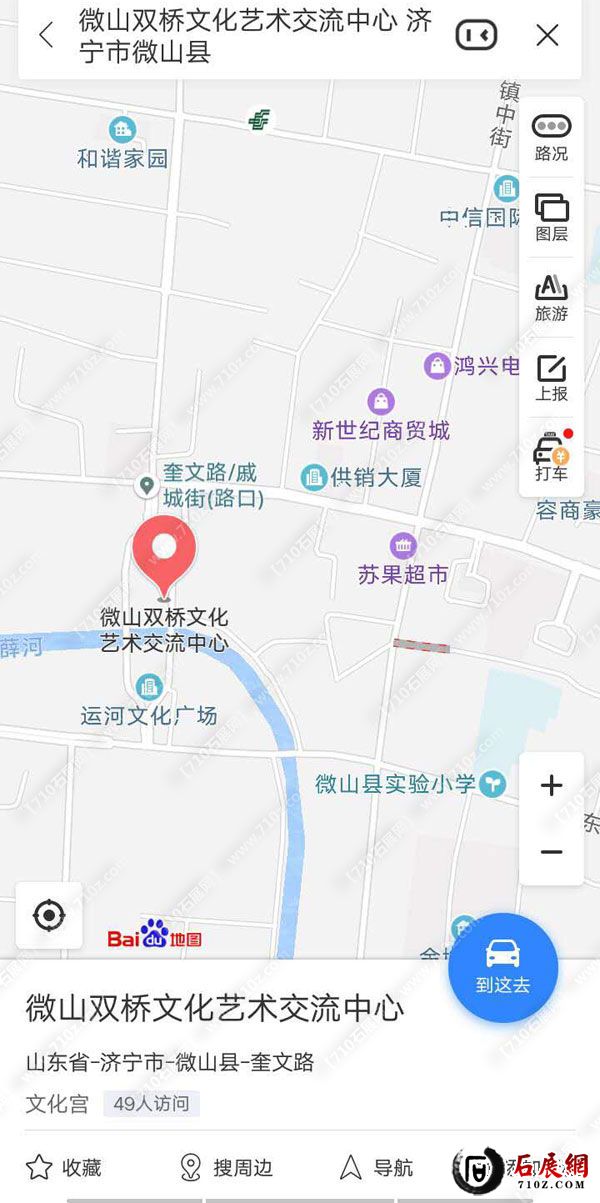Locate my current position on the map
Viewport: 600px width, 1203px height.
point(49,915)
